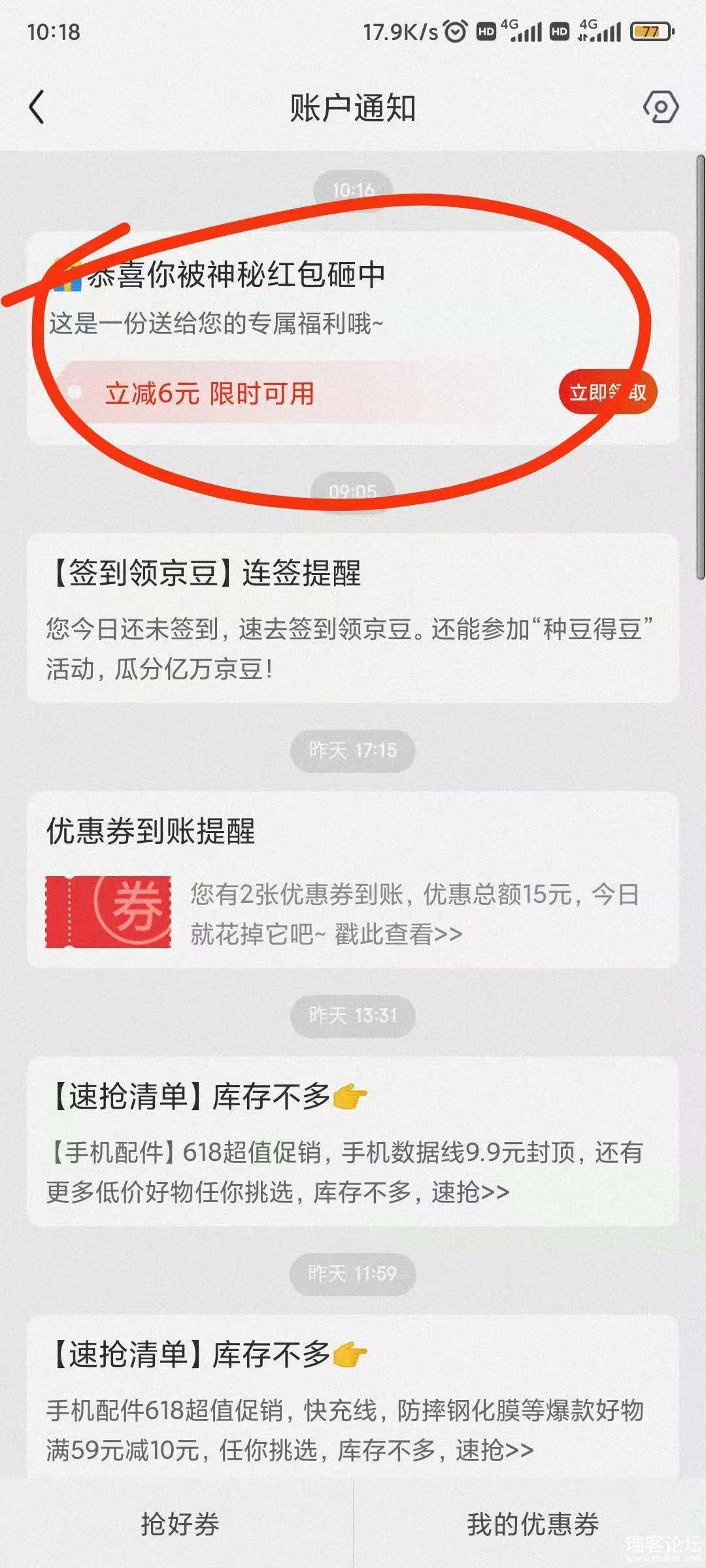The height and width of the screenshot is (1568, 706).
Task: Open notification settings hexagon icon
Action: click(661, 107)
